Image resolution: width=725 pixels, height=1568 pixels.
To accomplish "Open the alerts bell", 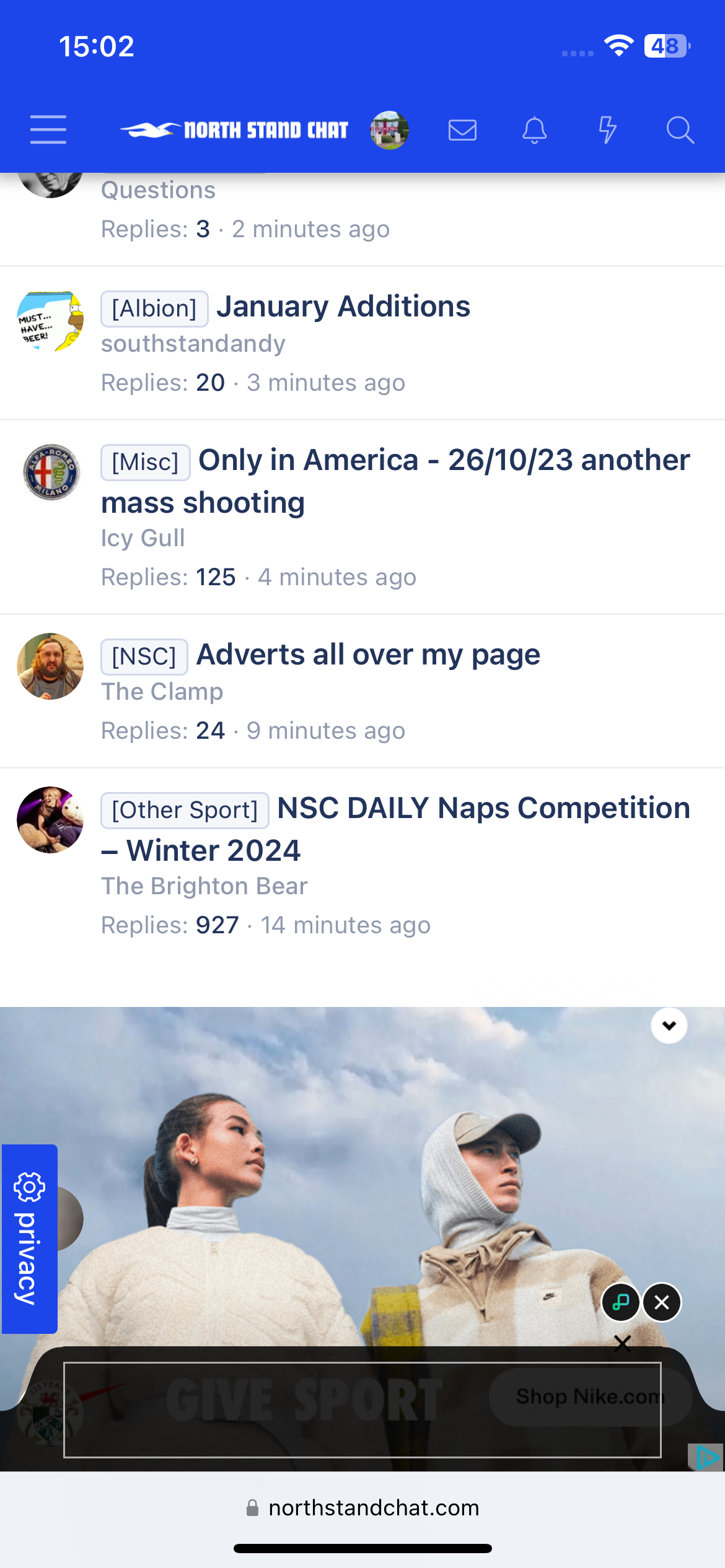I will (534, 130).
